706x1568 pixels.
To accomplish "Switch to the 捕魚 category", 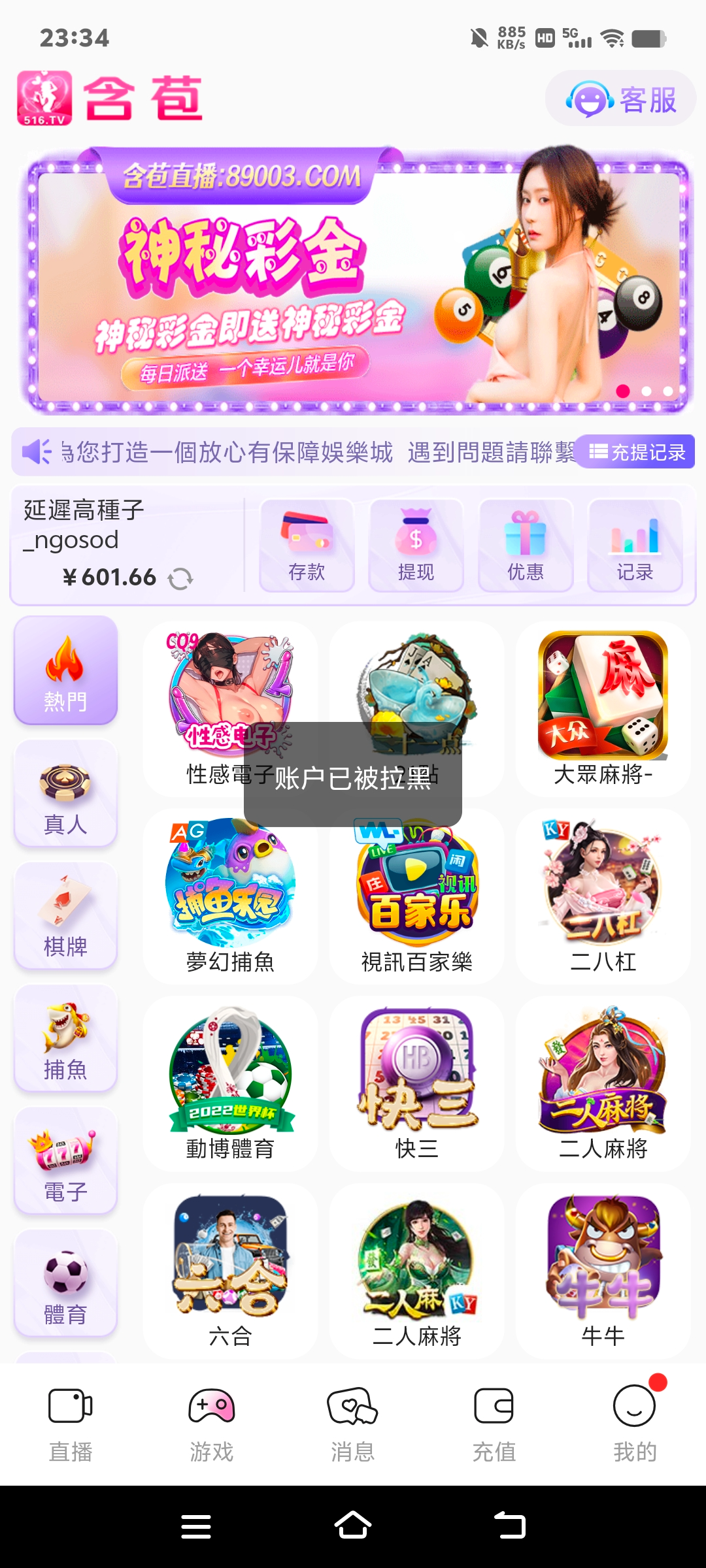I will (65, 1039).
